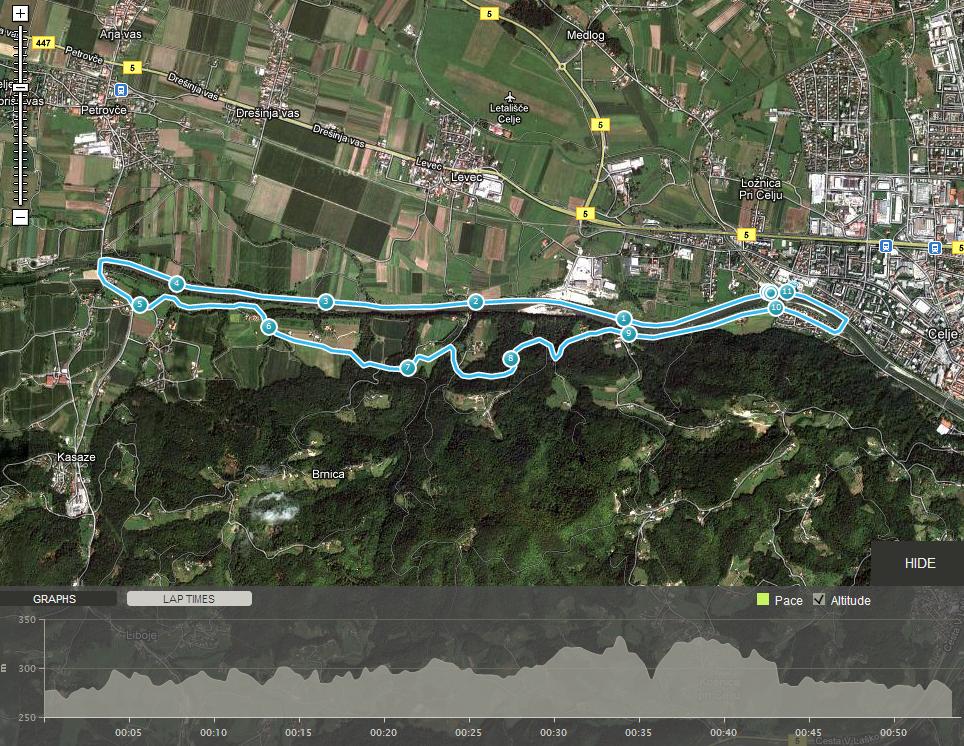Viewport: 964px width, 746px height.
Task: Uncheck the Altitude graph checkbox
Action: [x=819, y=600]
